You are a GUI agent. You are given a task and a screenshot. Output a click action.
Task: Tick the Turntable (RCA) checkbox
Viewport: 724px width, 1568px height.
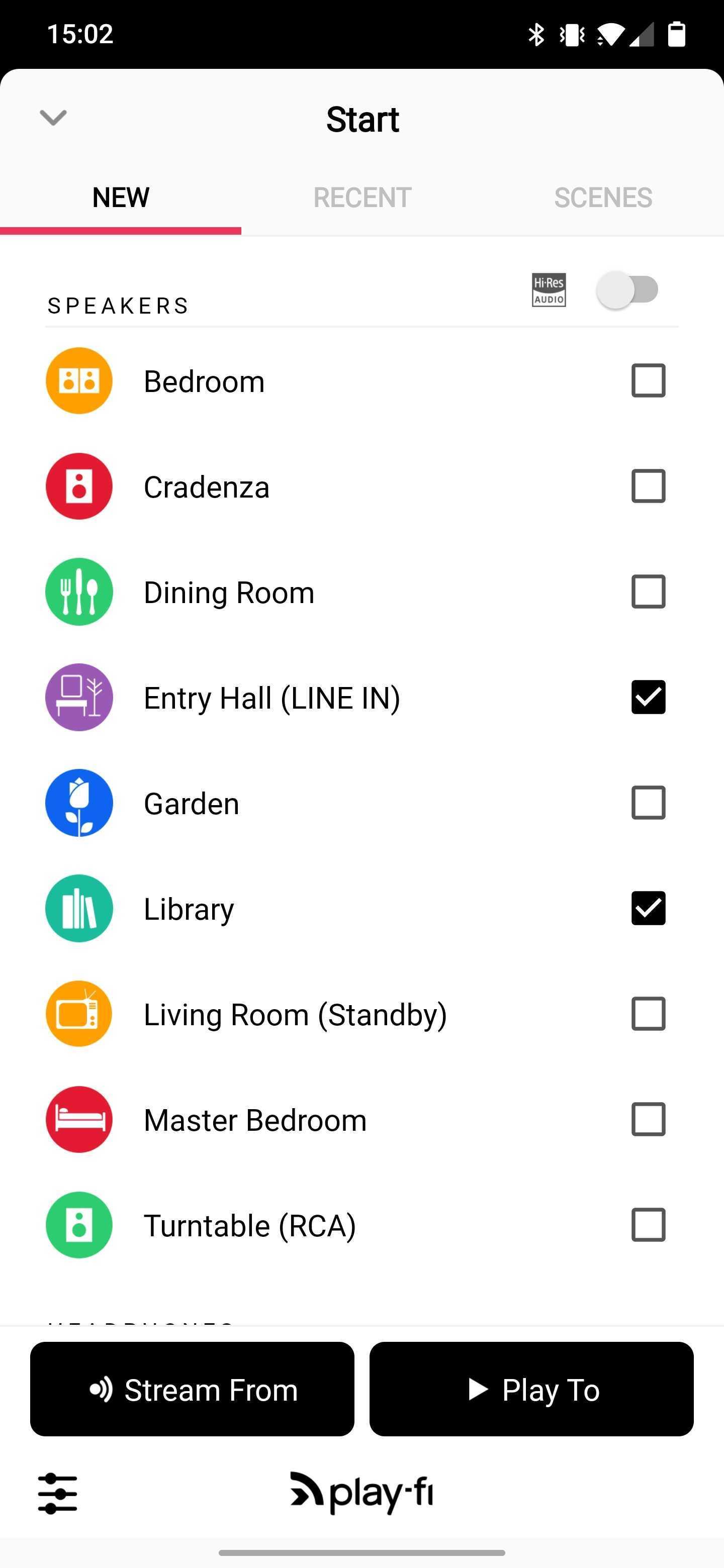(x=648, y=1225)
